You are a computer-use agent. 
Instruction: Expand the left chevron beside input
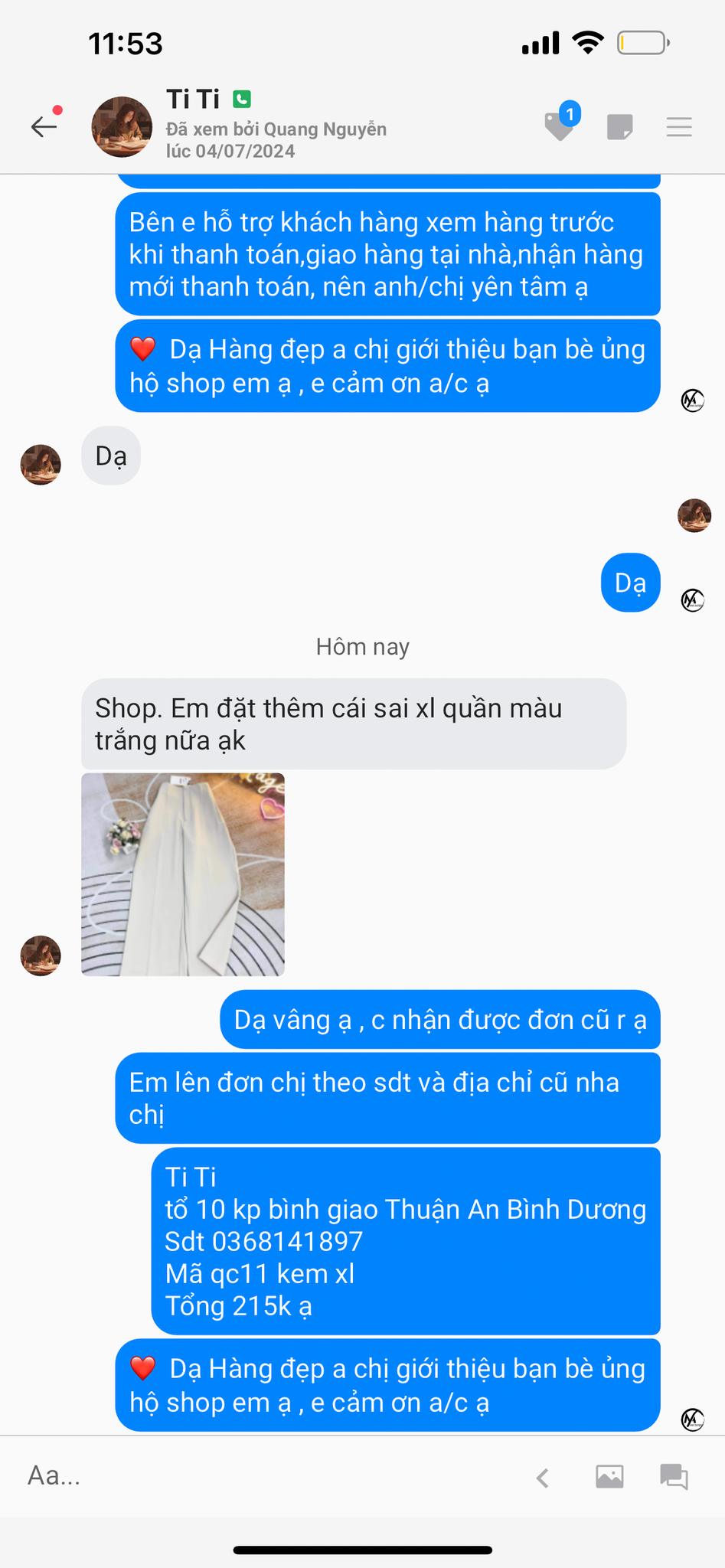click(x=543, y=1477)
